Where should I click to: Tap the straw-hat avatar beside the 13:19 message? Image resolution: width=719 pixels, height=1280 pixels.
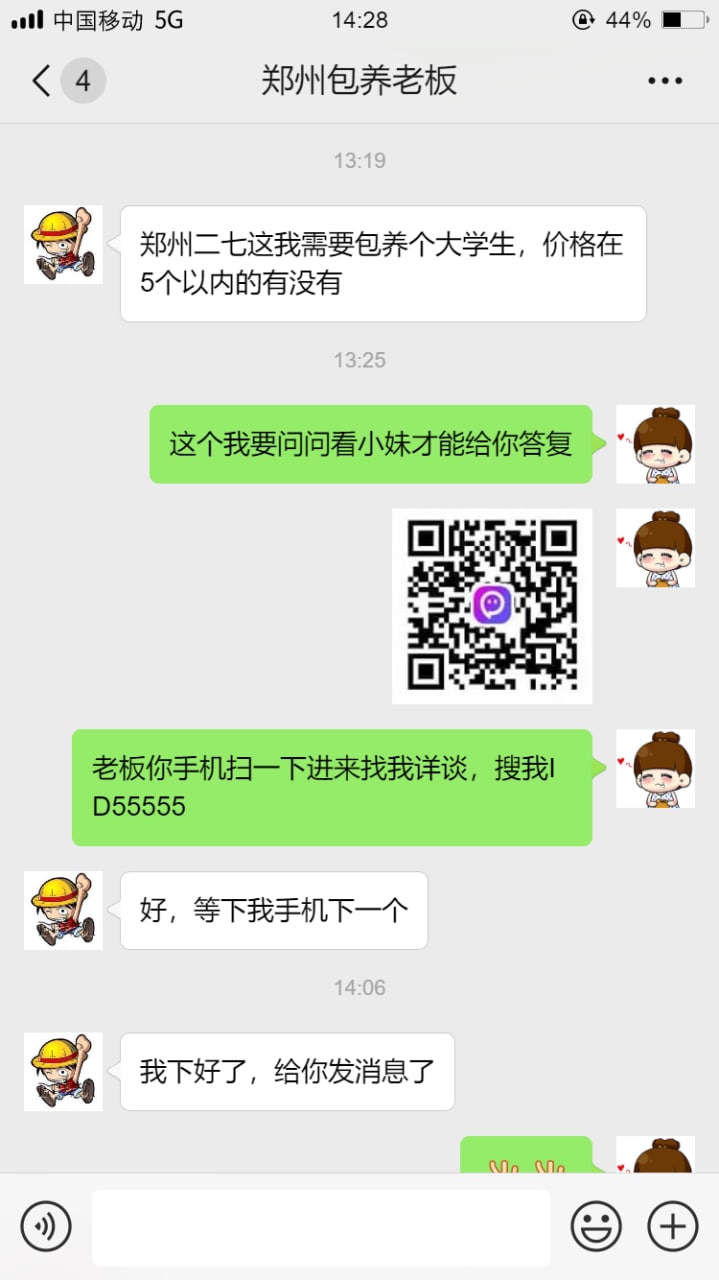coord(63,245)
